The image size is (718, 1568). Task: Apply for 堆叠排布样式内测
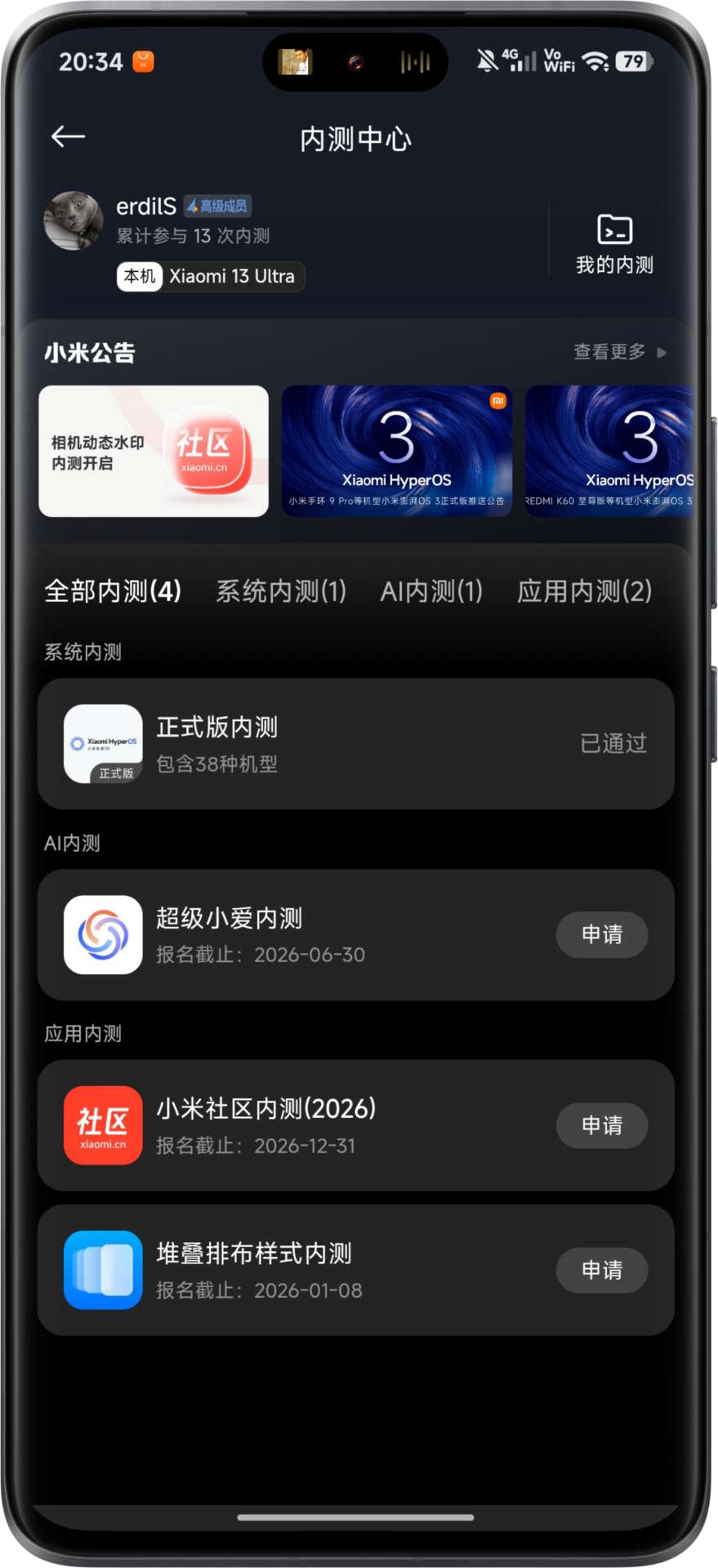pyautogui.click(x=602, y=1270)
